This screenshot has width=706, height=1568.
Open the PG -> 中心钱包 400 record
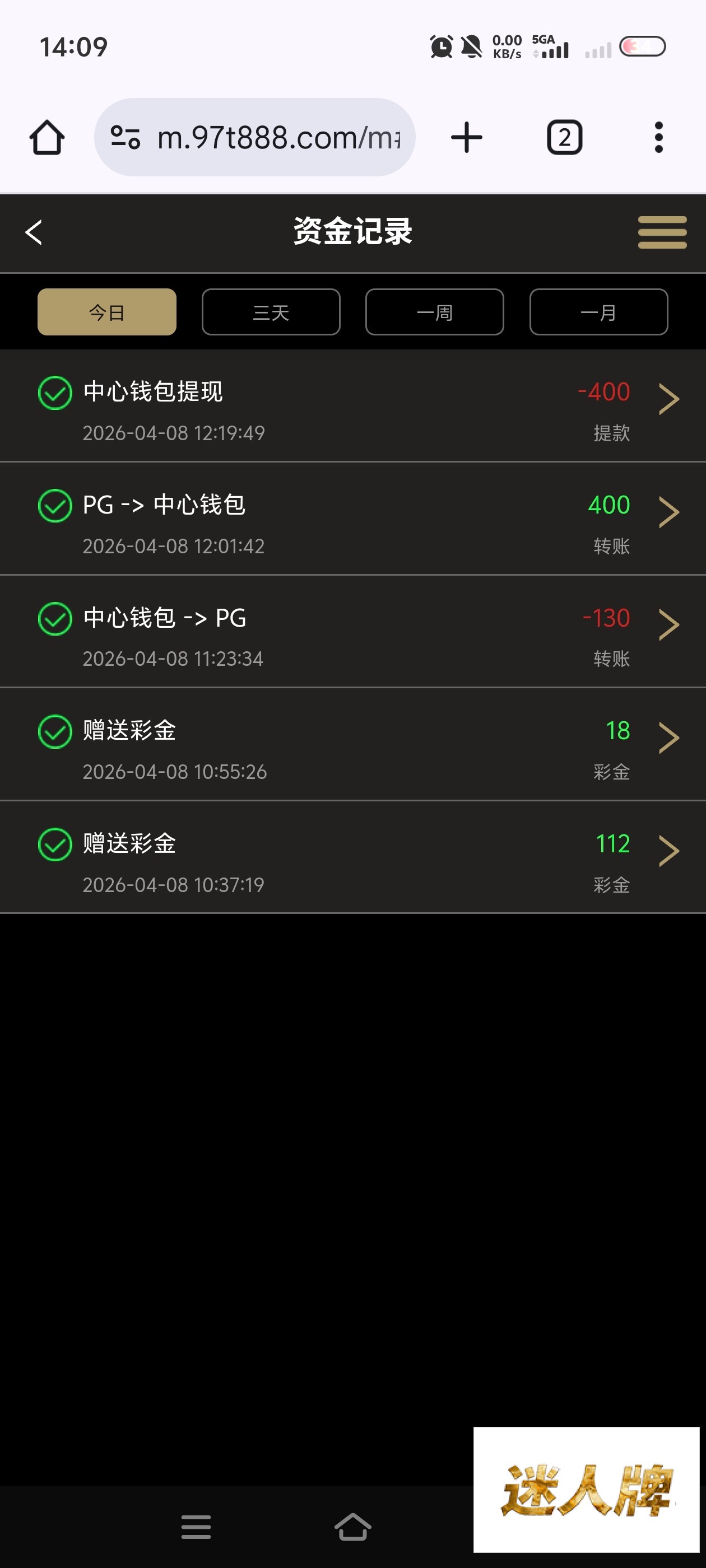354,519
